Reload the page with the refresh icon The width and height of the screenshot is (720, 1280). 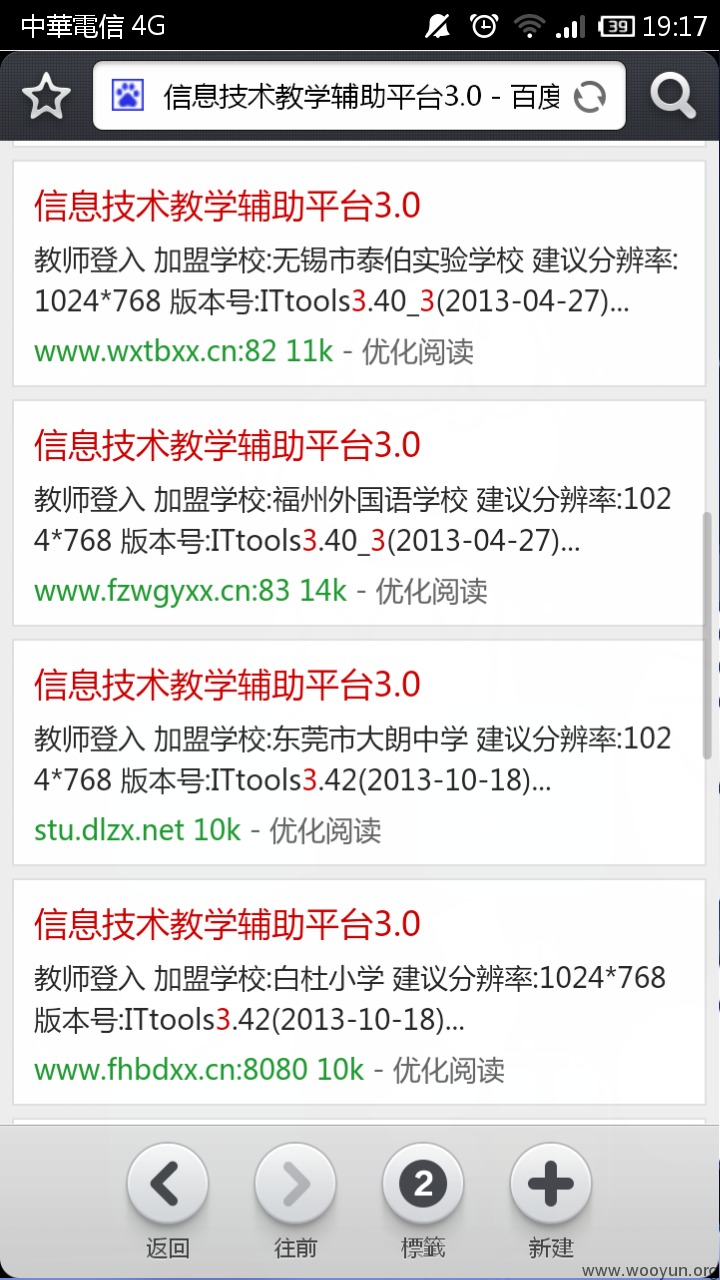pyautogui.click(x=590, y=97)
